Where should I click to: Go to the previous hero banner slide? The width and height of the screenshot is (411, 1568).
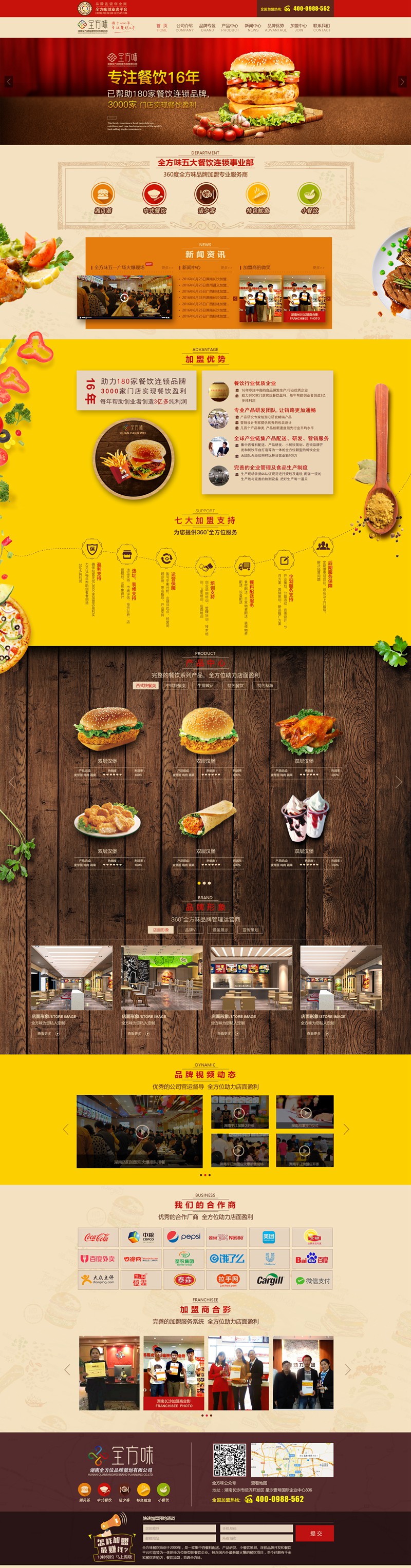coord(9,82)
